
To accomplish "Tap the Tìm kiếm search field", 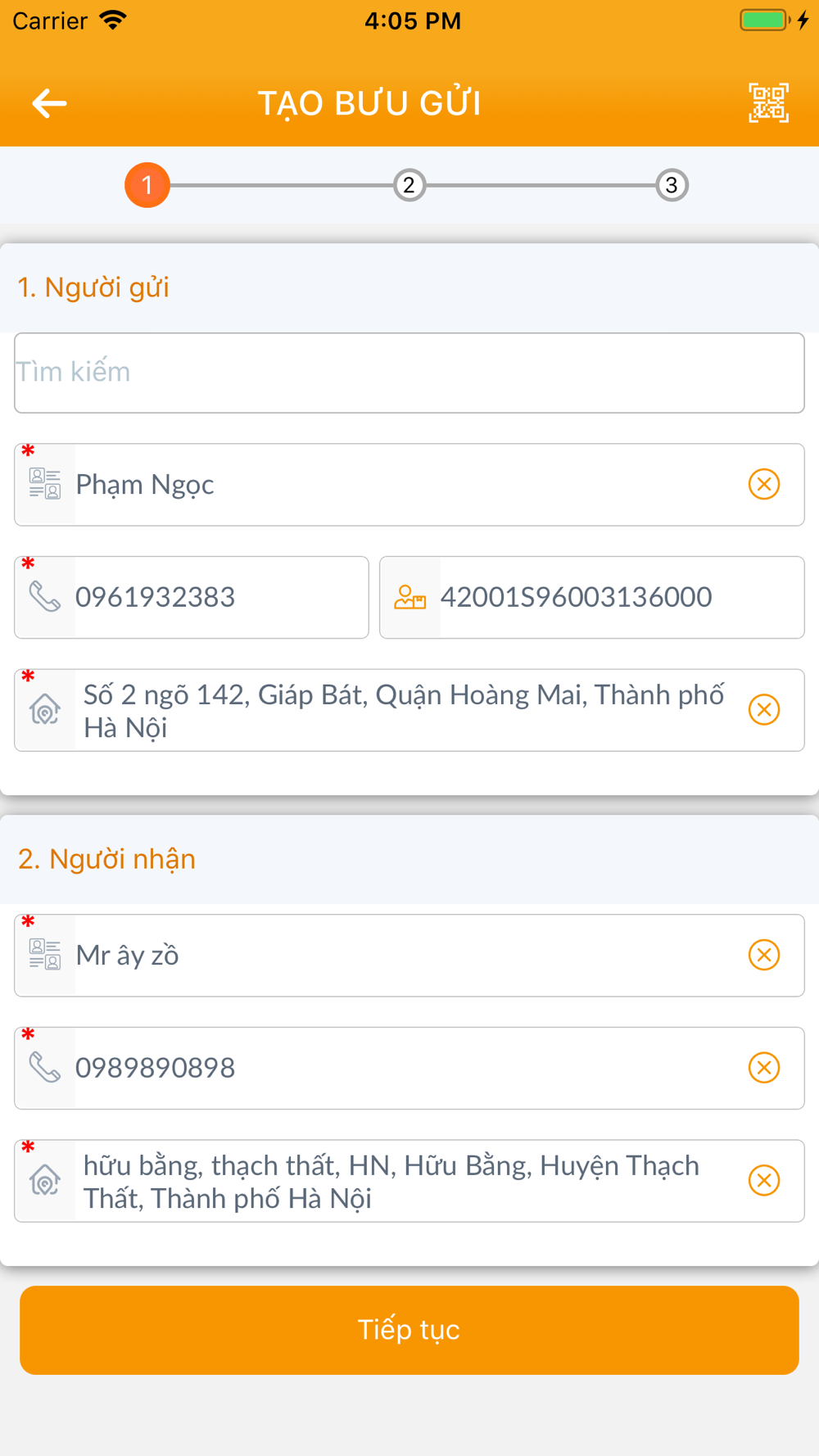I will pos(409,373).
